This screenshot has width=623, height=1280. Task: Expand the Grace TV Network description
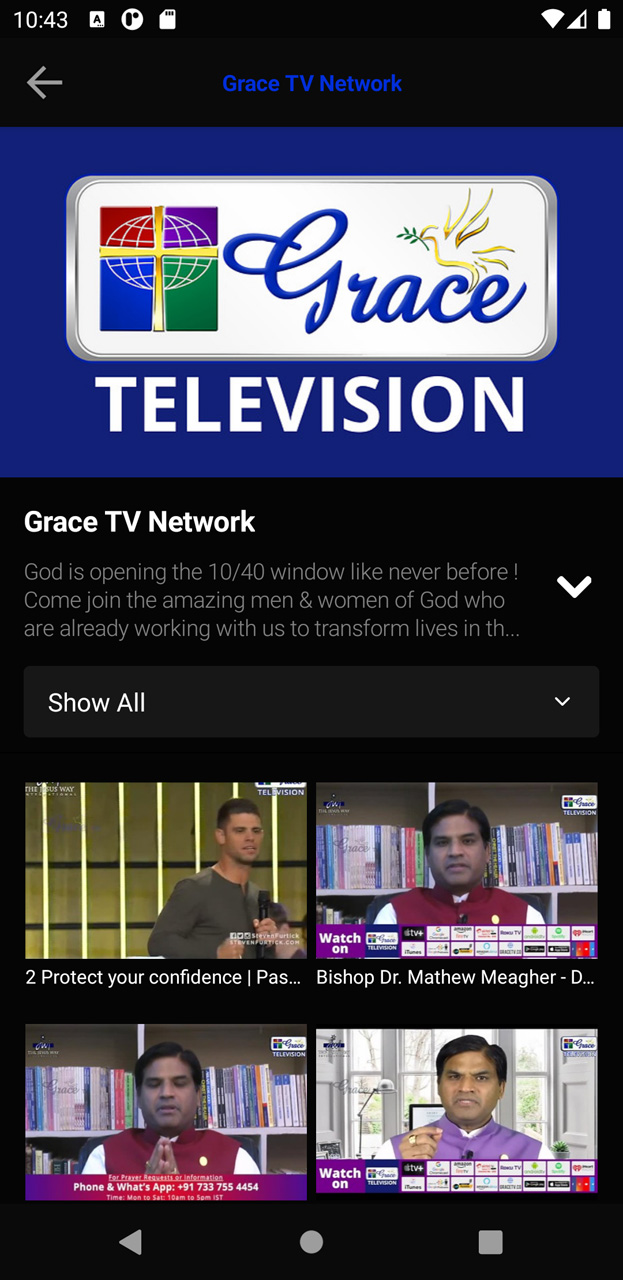tap(574, 587)
